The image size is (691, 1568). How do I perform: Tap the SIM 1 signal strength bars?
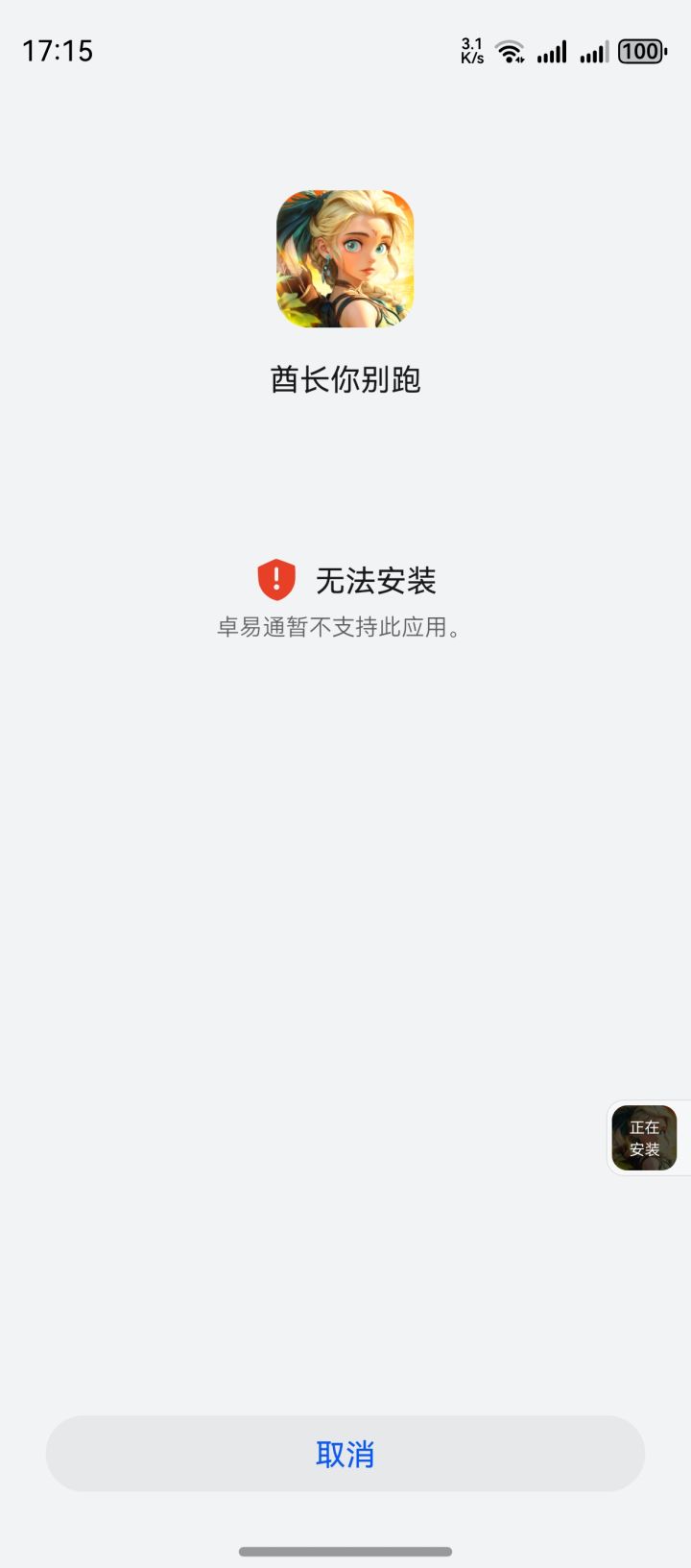(552, 51)
